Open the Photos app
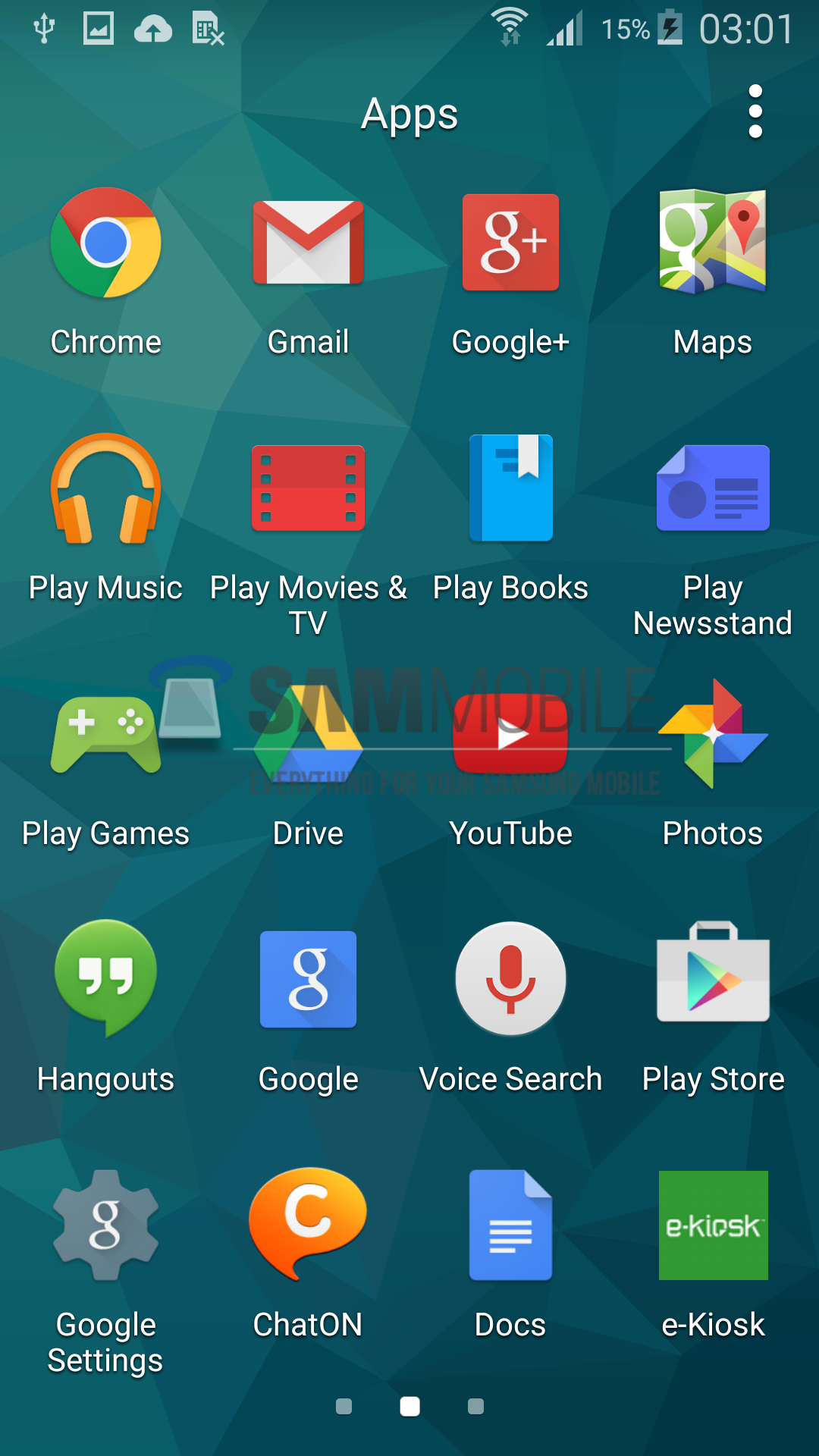The height and width of the screenshot is (1456, 819). 713,734
